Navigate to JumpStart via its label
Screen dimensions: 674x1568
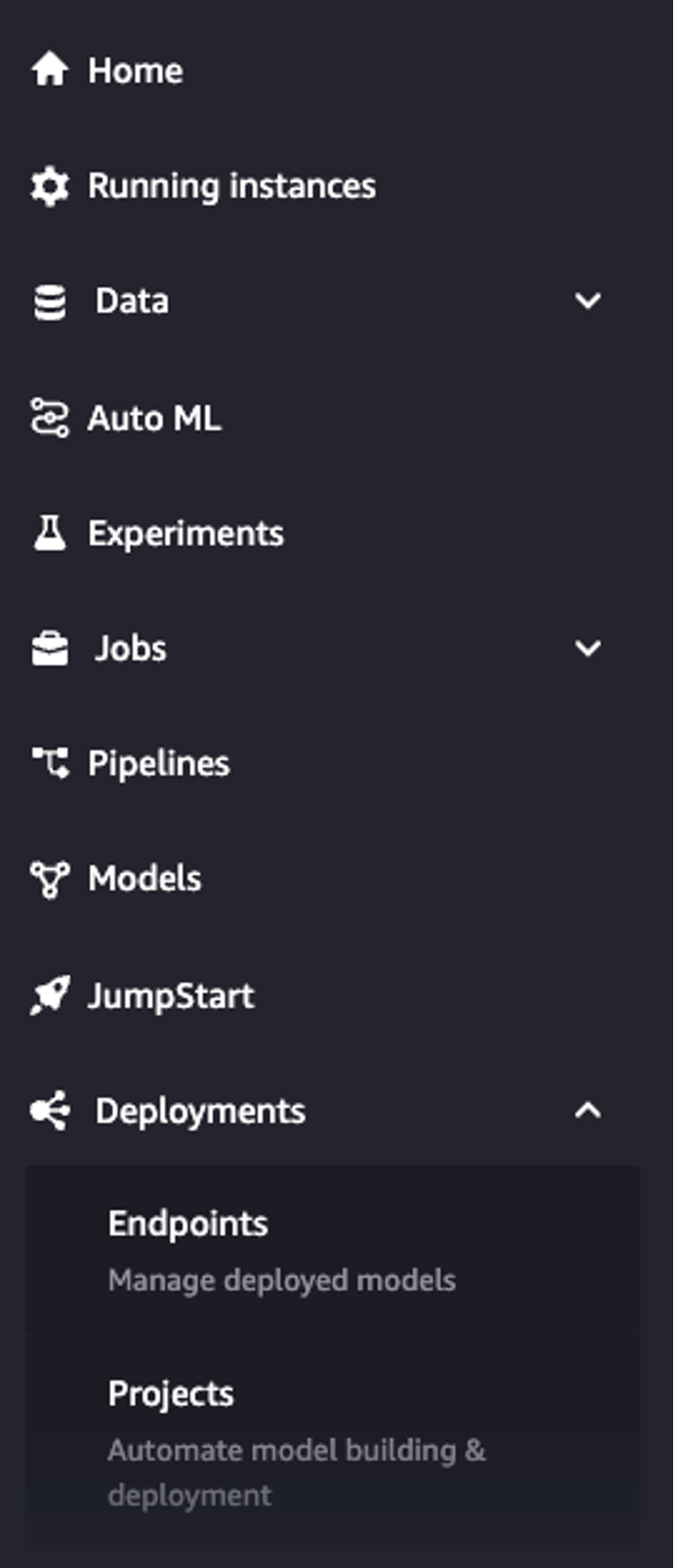pyautogui.click(x=170, y=994)
